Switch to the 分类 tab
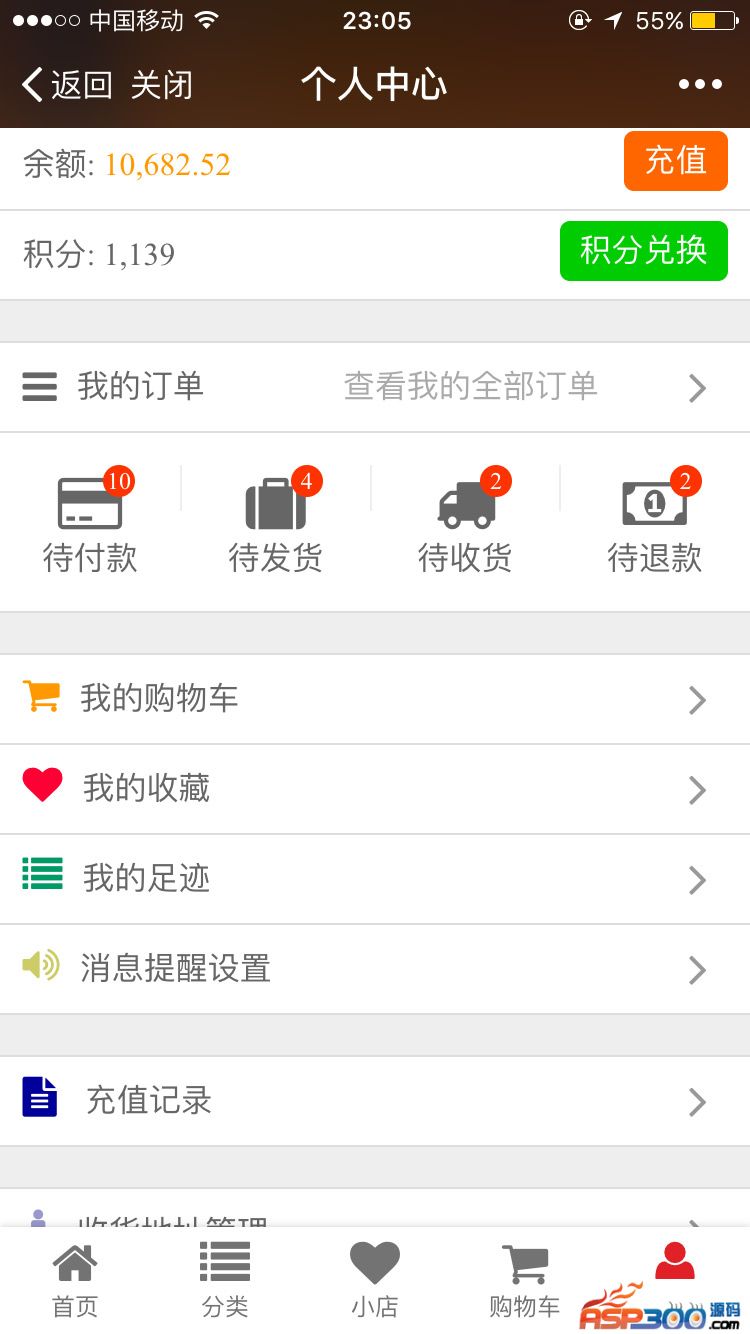Screen dimensions: 750x1334 coord(225,1281)
